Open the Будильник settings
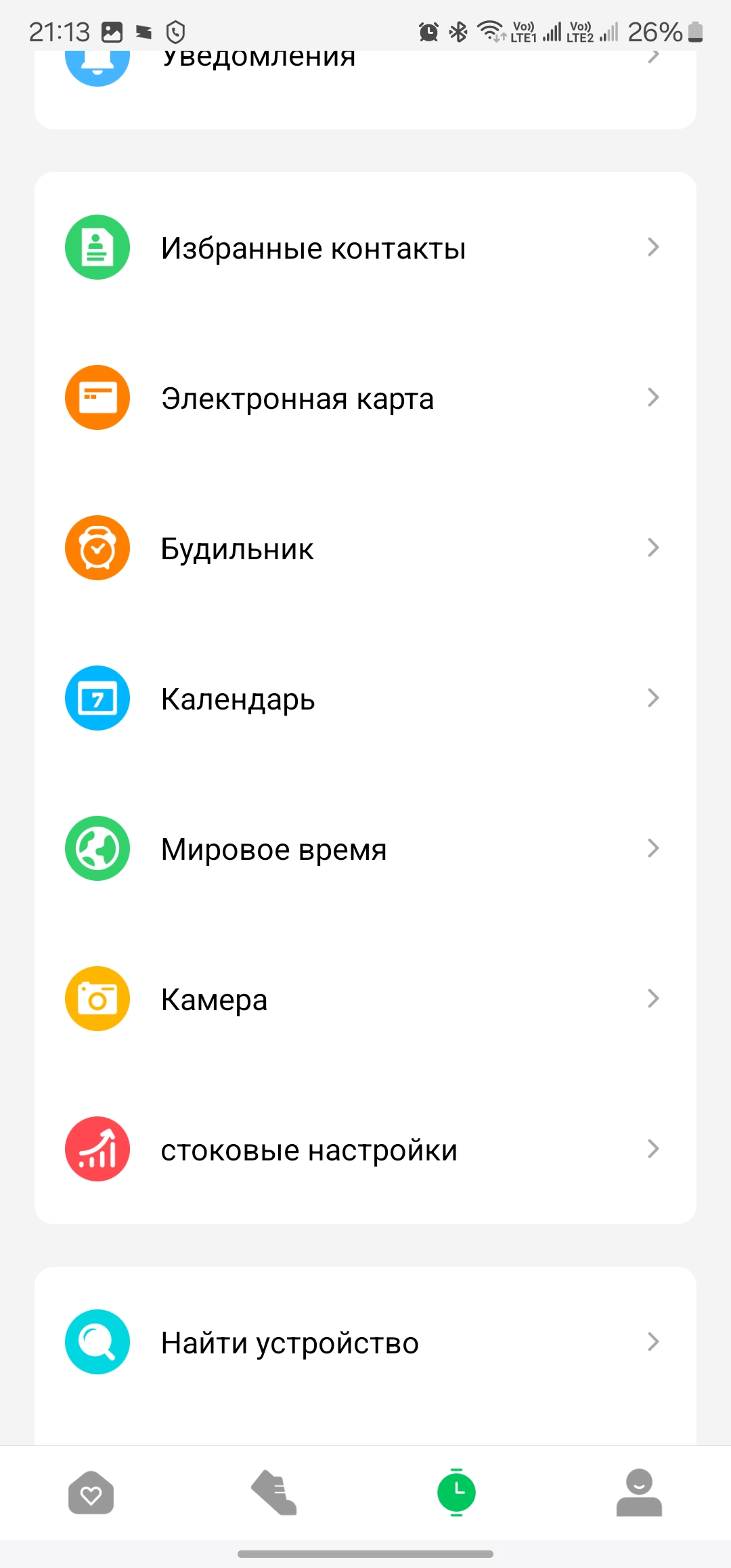 tap(365, 548)
